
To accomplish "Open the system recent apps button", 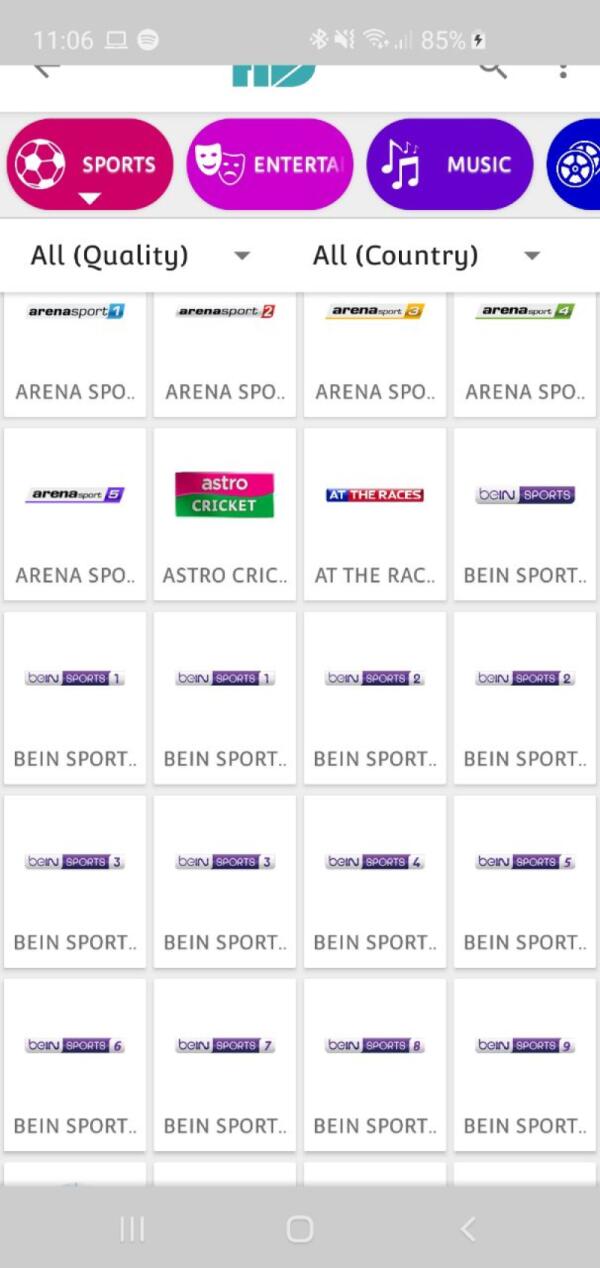I will click(132, 1229).
